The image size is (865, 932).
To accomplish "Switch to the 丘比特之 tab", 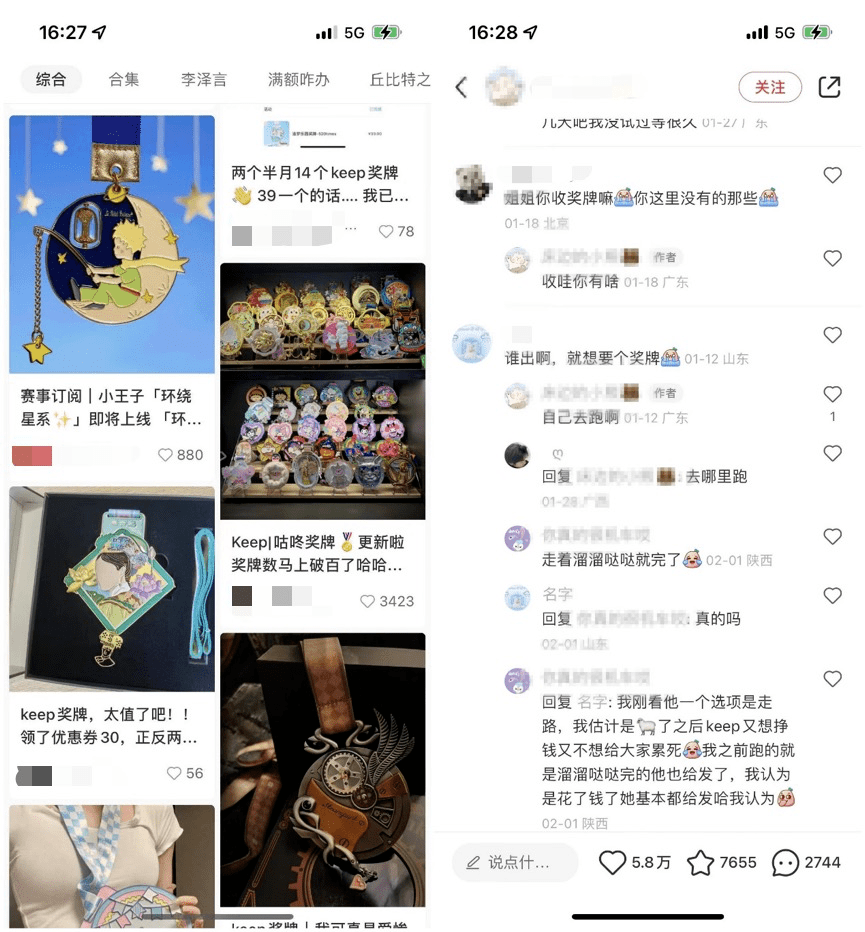I will [x=399, y=80].
